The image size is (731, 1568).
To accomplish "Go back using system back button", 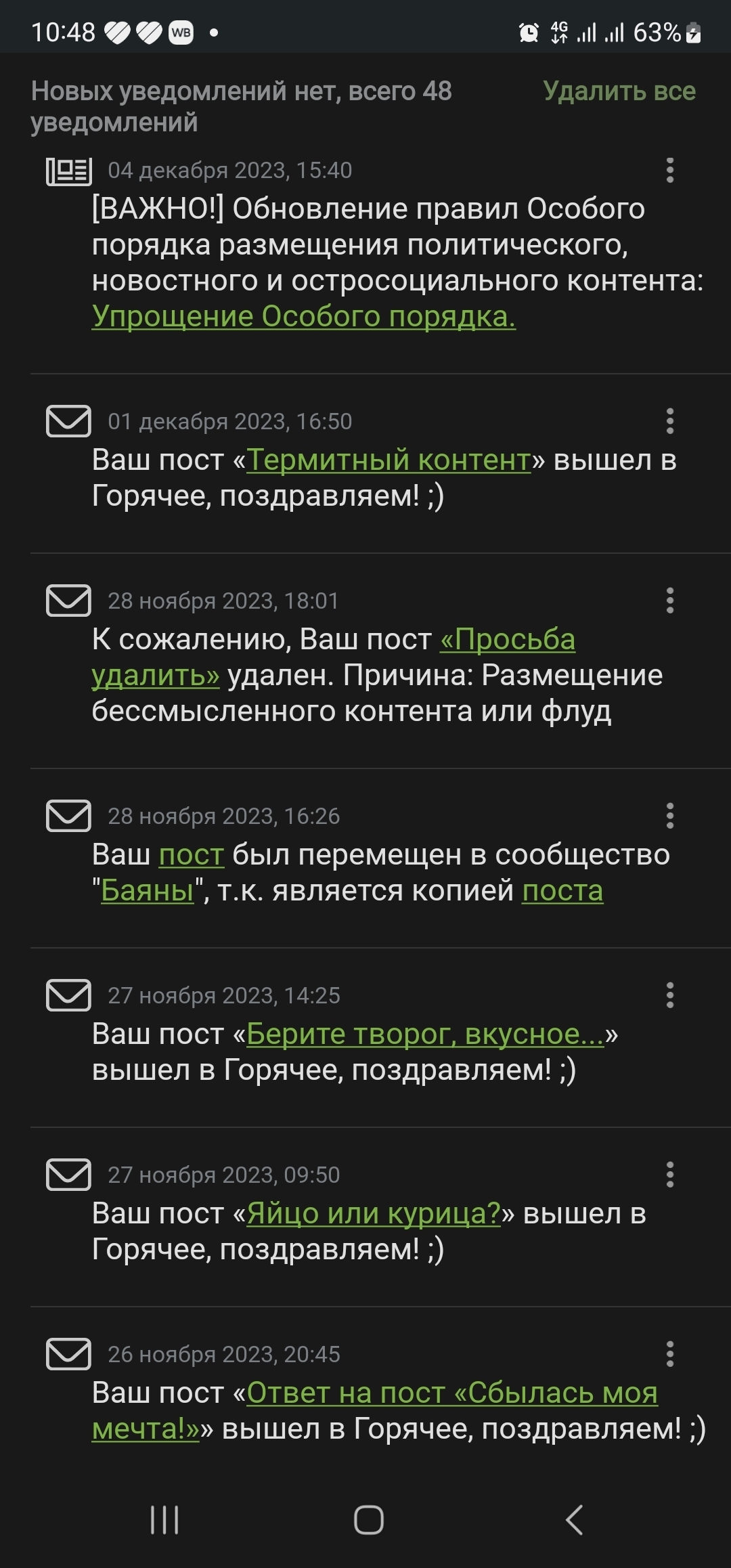I will [x=574, y=1520].
